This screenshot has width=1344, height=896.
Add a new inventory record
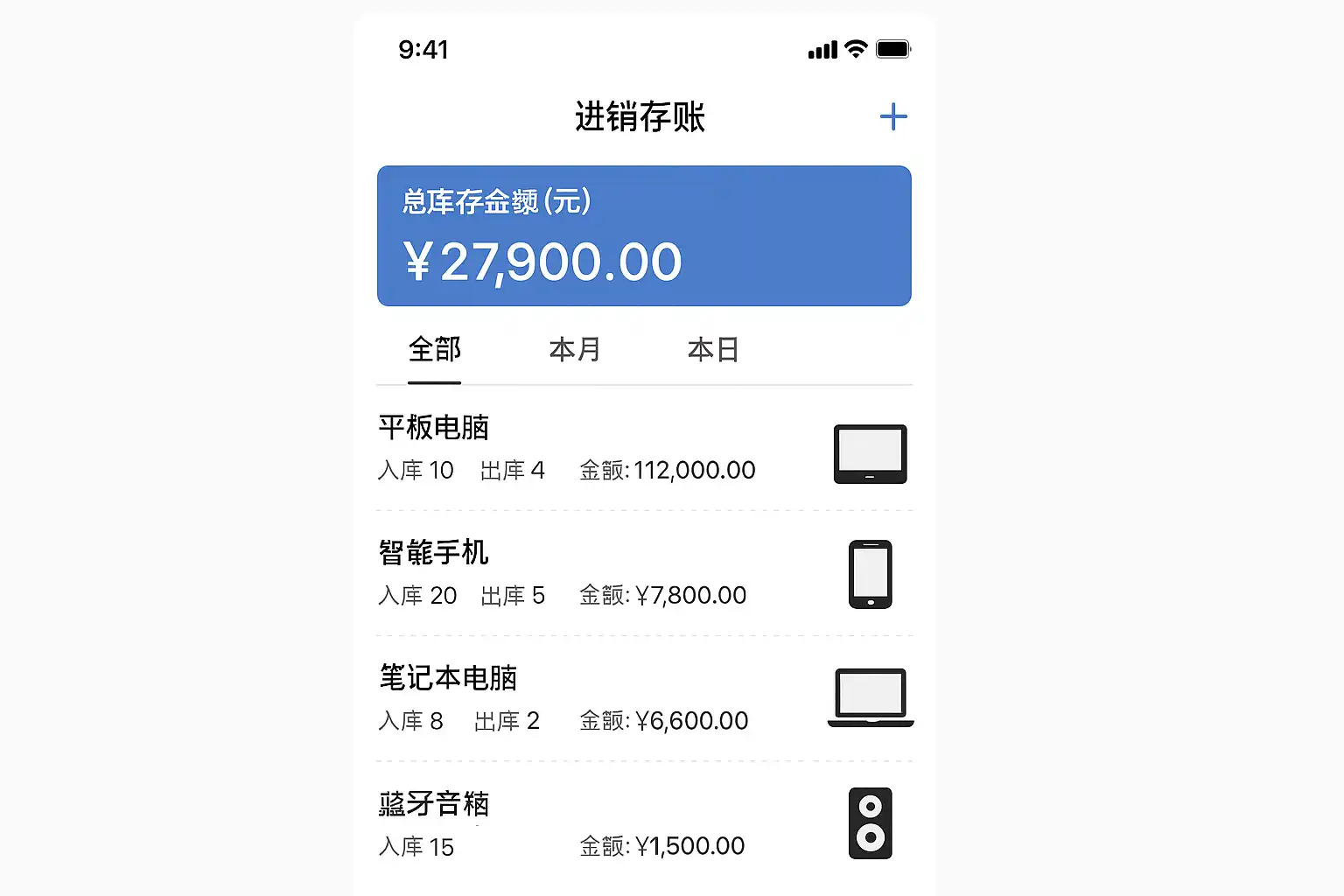click(x=892, y=117)
